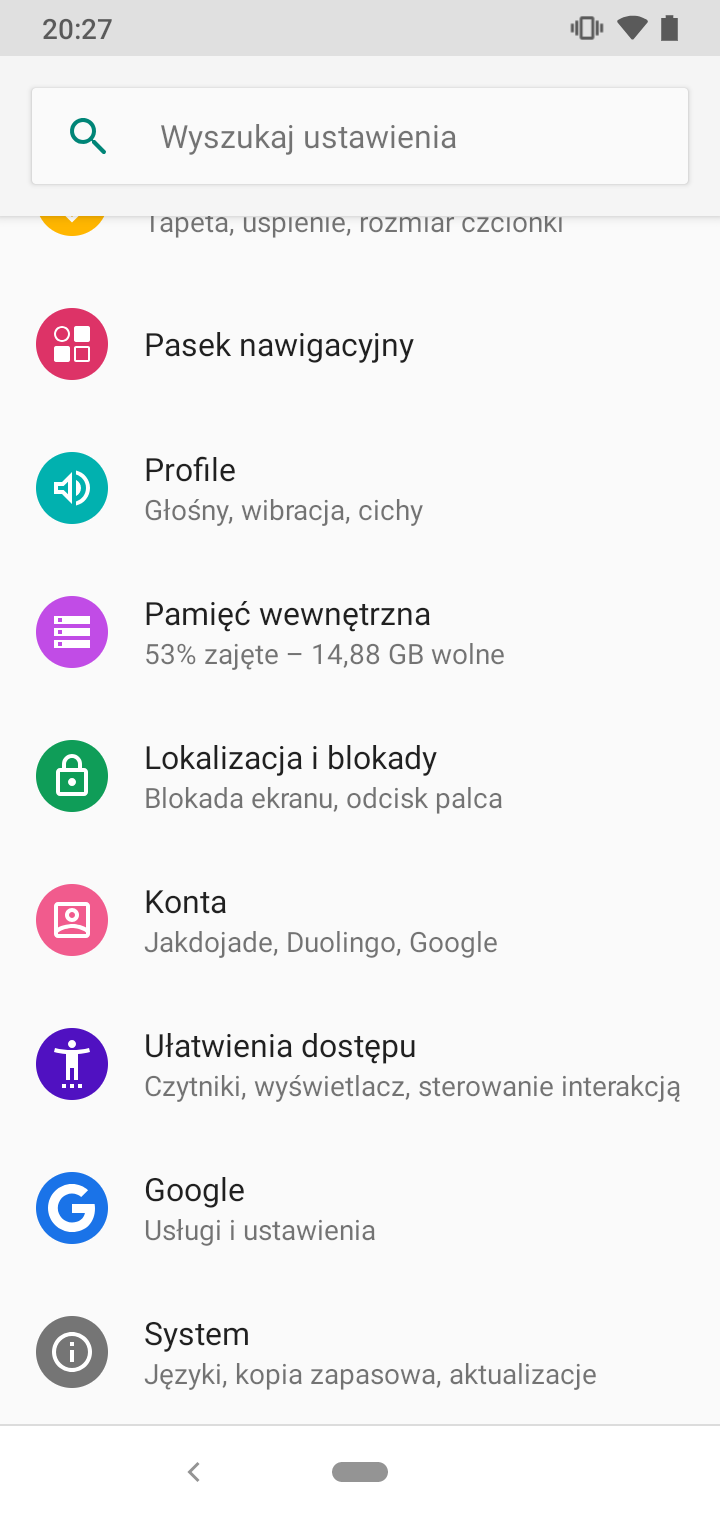
Task: Tap the home pill button
Action: pyautogui.click(x=360, y=1471)
